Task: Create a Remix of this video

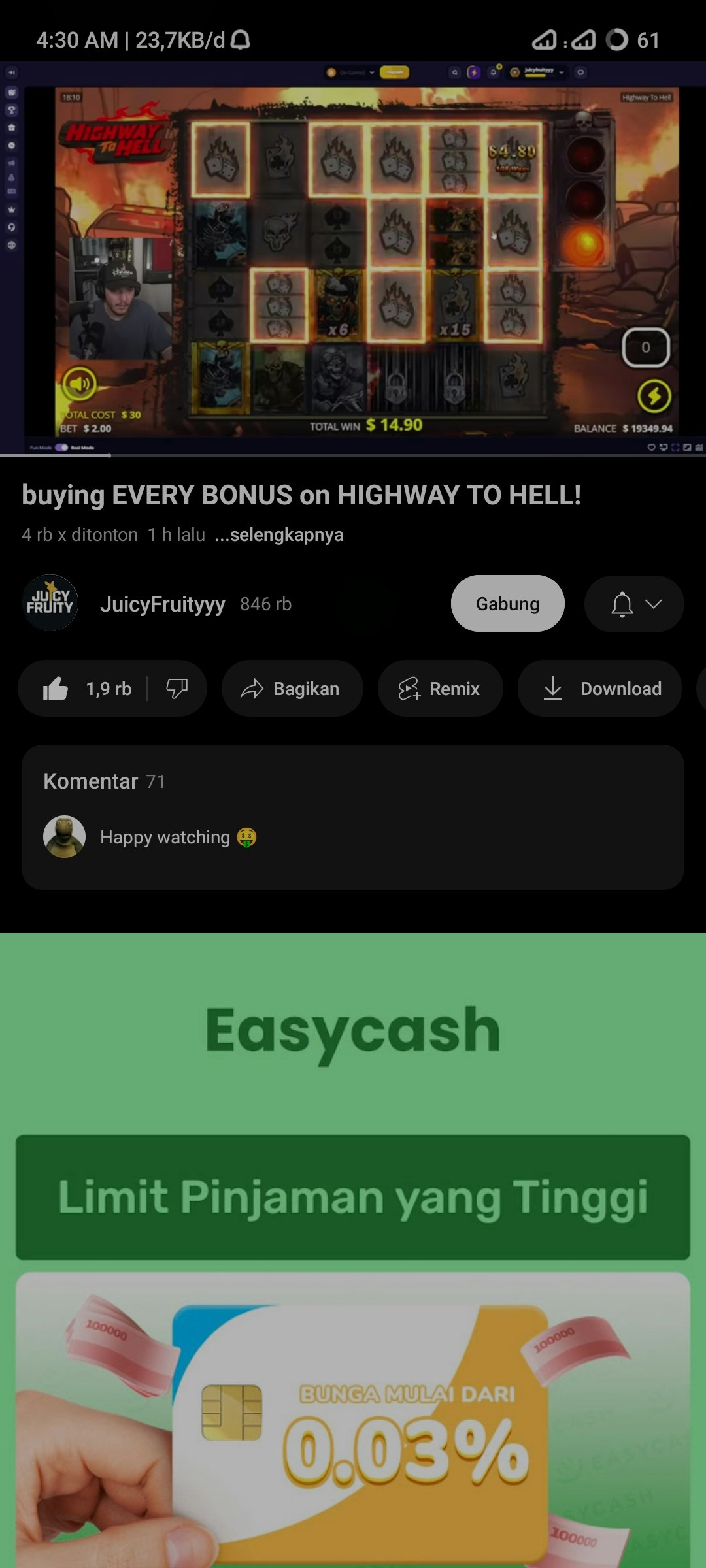Action: click(x=440, y=689)
